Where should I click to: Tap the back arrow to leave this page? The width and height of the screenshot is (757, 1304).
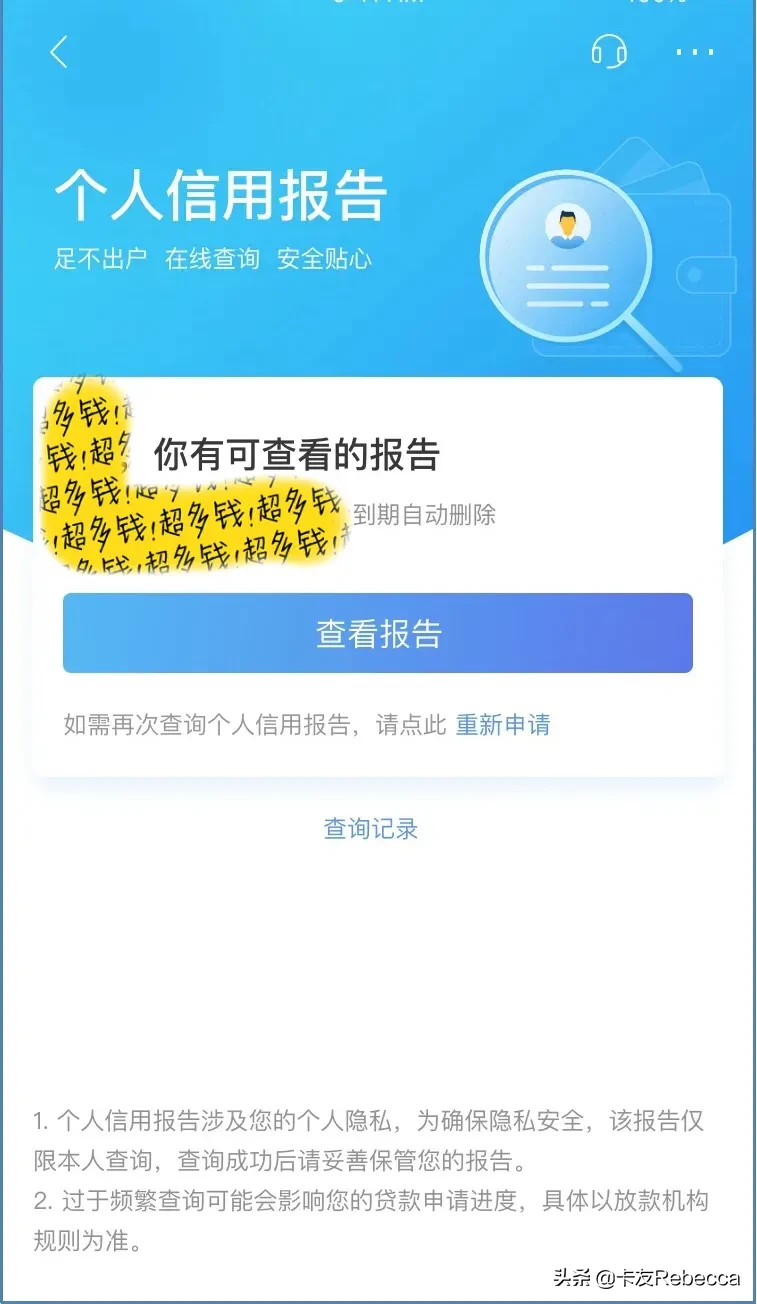pyautogui.click(x=58, y=53)
